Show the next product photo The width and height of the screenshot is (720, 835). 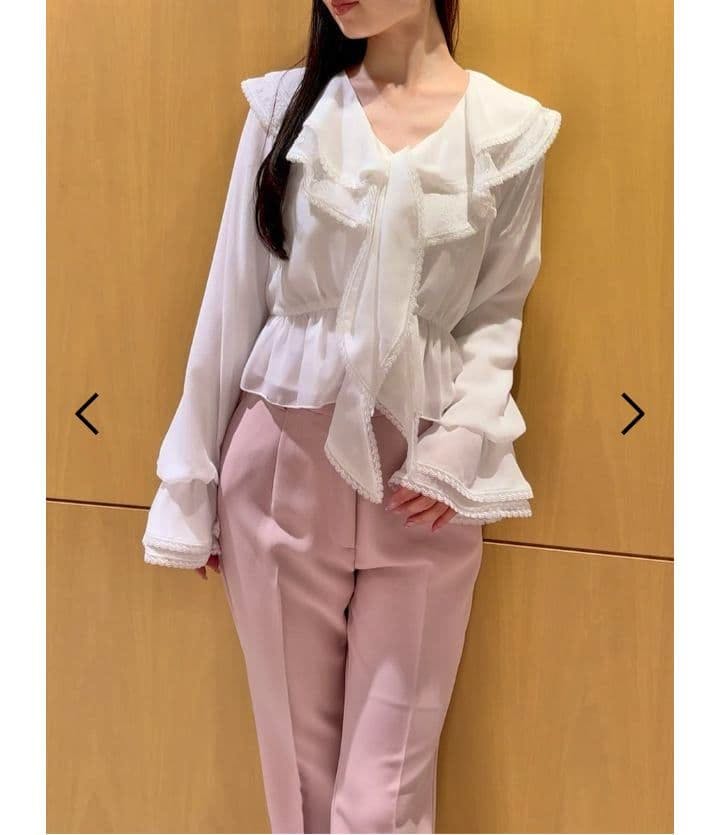633,414
